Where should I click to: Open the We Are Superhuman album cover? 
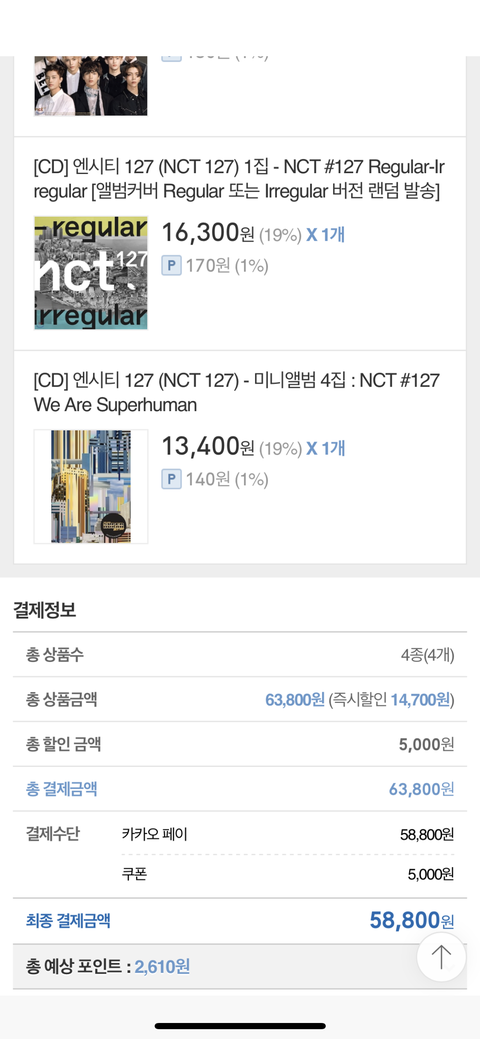pyautogui.click(x=91, y=486)
